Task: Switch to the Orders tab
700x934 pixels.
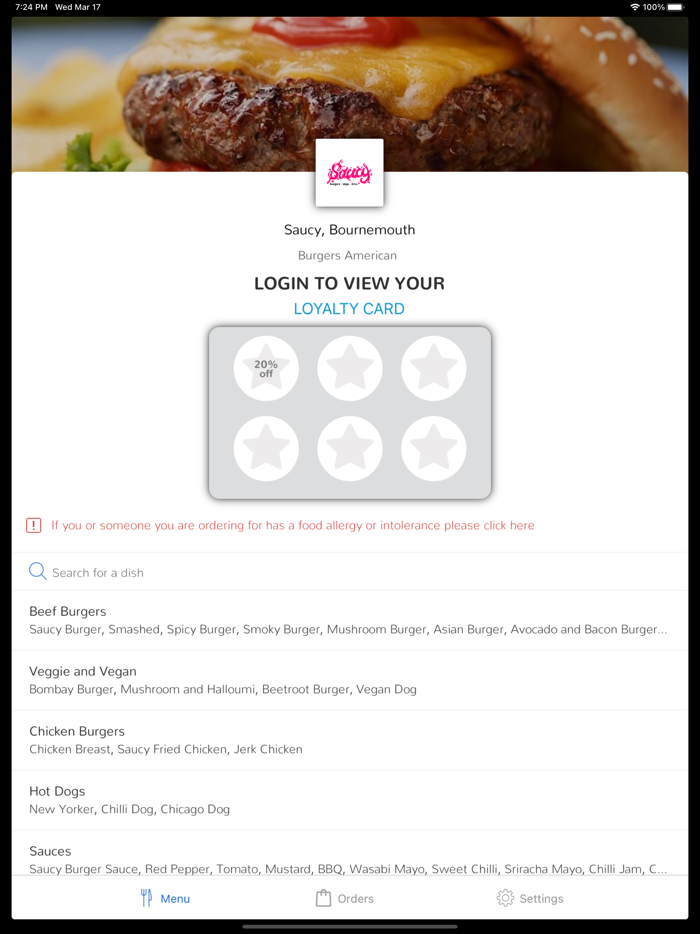Action: coord(345,898)
